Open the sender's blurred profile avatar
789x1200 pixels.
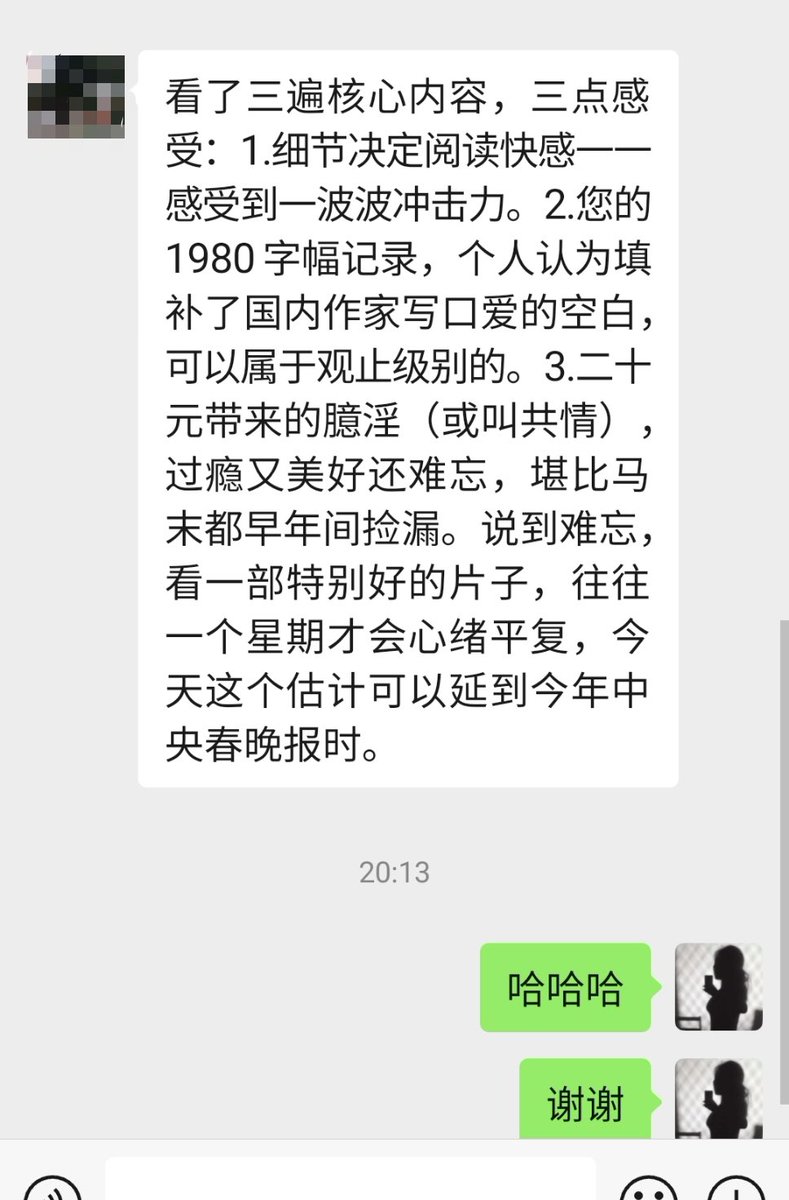(x=76, y=96)
